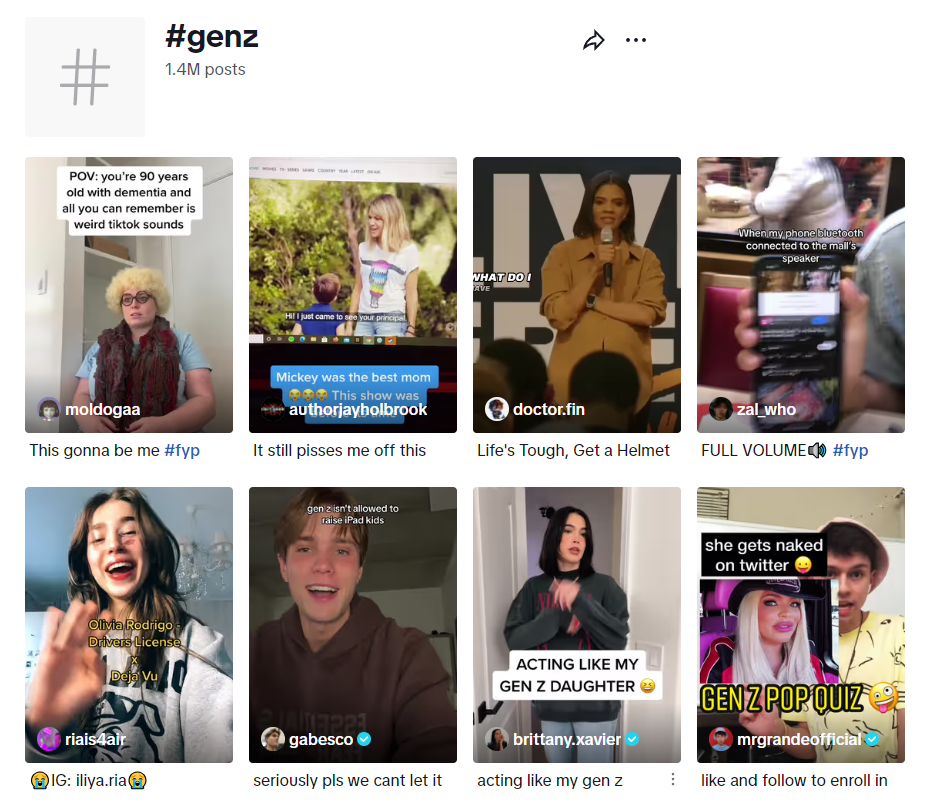Image resolution: width=936 pixels, height=804 pixels.
Task: Share the #genz hashtag page
Action: click(x=594, y=41)
